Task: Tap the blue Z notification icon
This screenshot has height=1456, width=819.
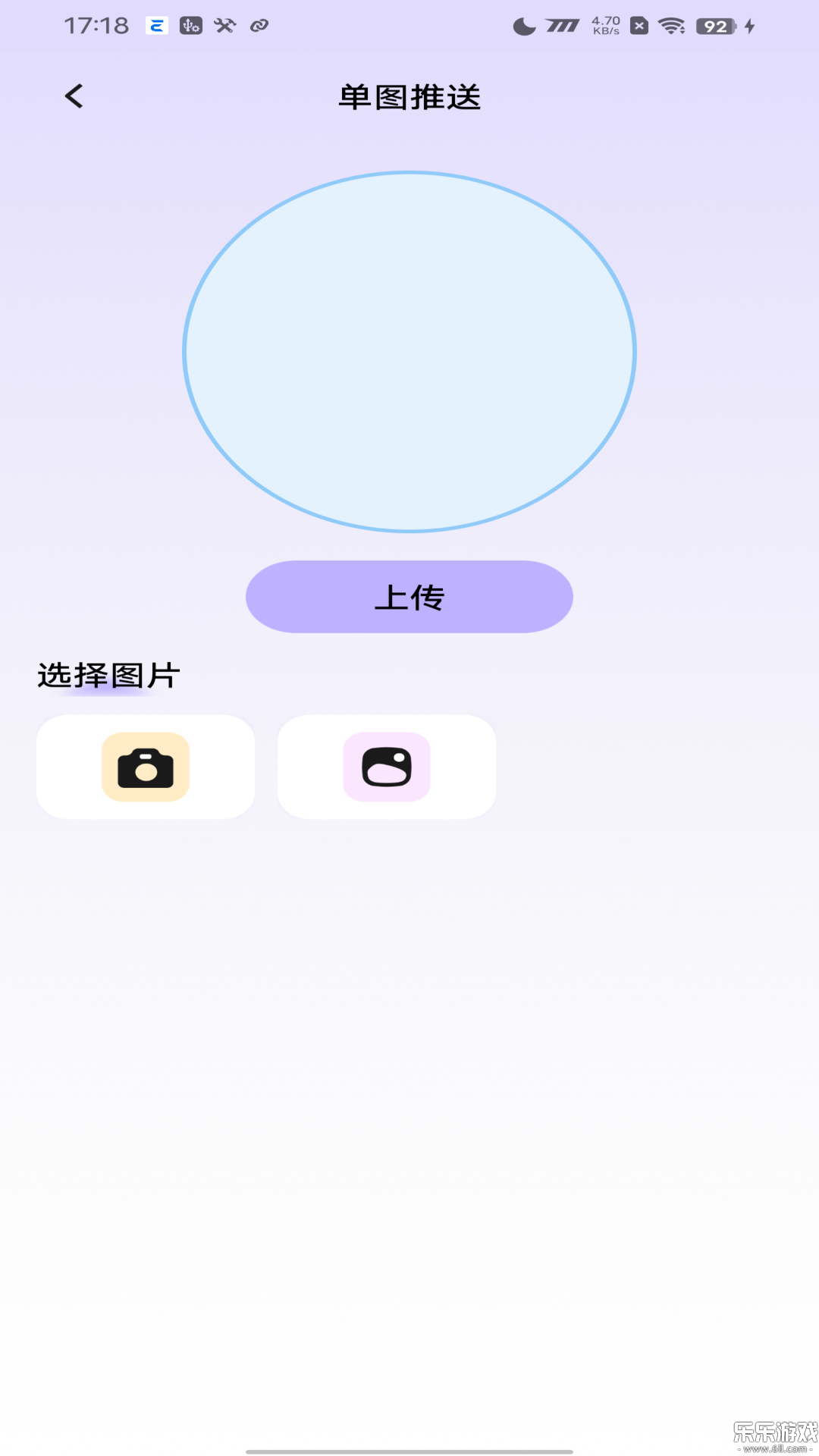Action: [x=155, y=26]
